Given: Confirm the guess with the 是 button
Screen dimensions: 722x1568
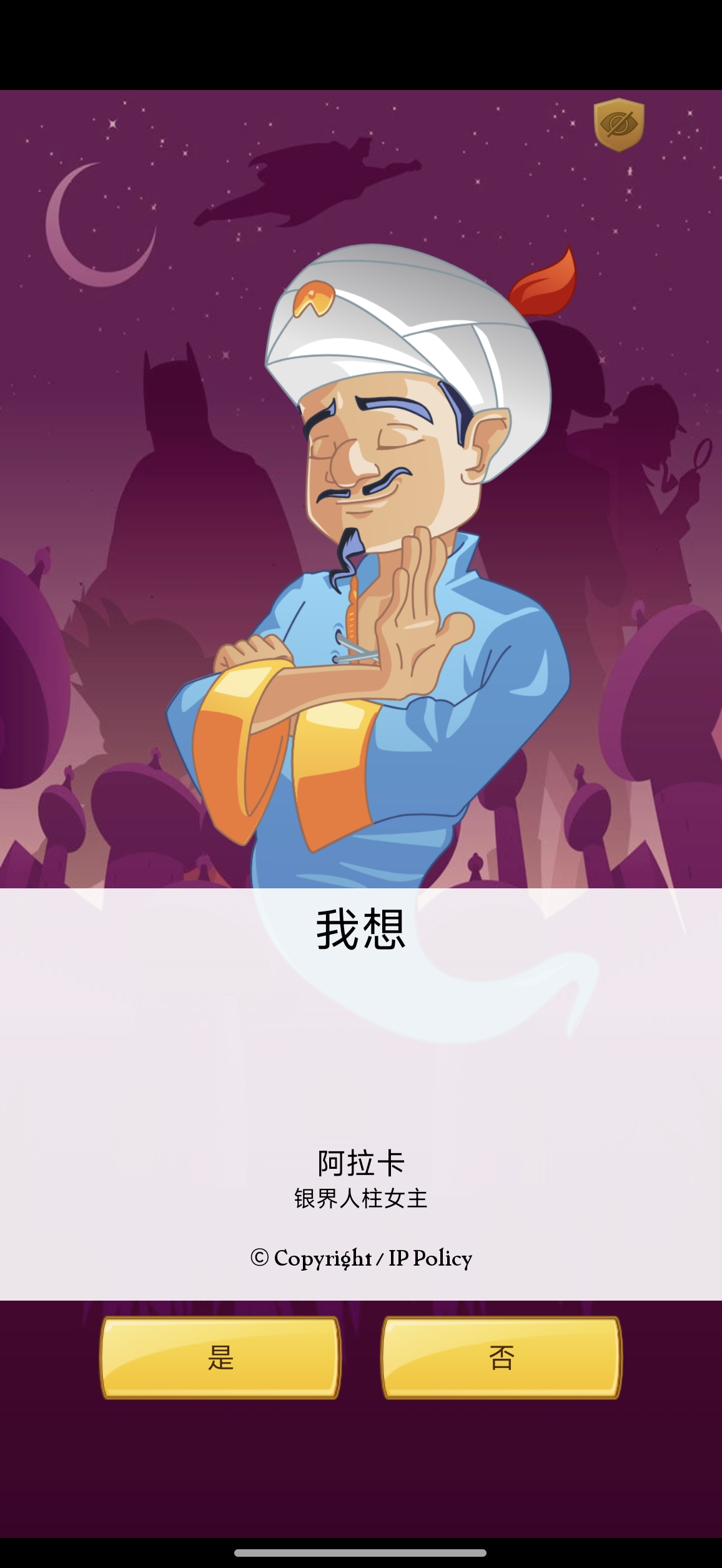Looking at the screenshot, I should click(x=220, y=1357).
